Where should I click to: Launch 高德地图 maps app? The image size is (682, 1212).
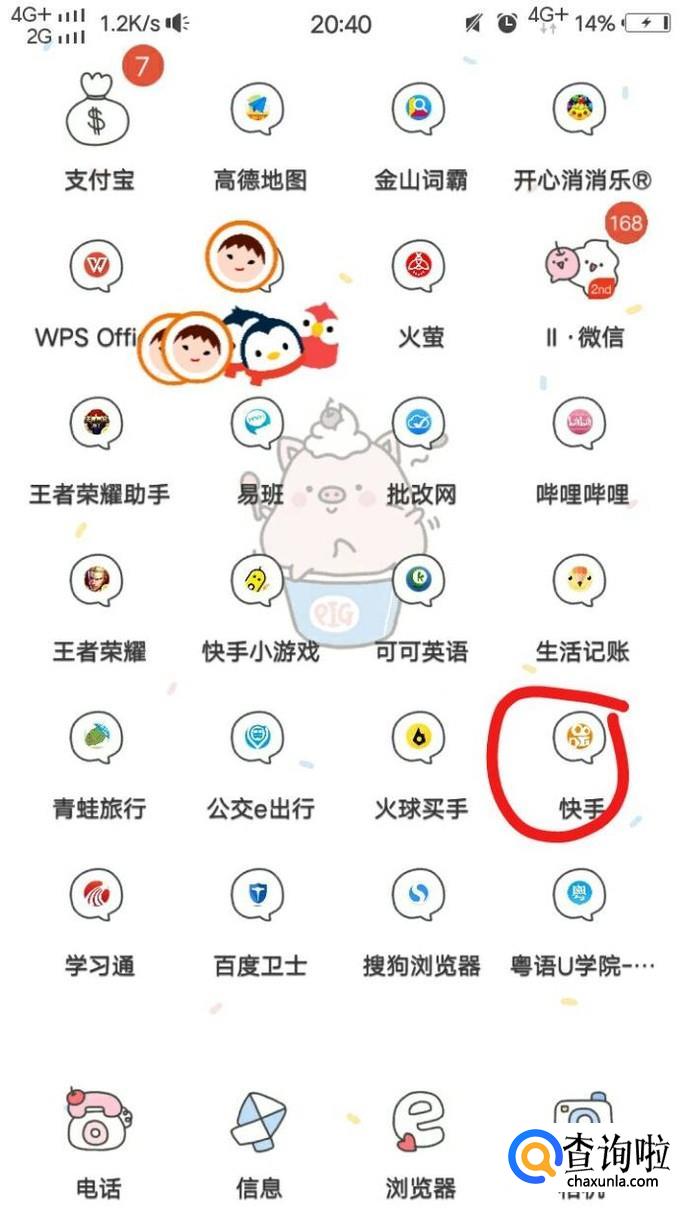pos(259,110)
